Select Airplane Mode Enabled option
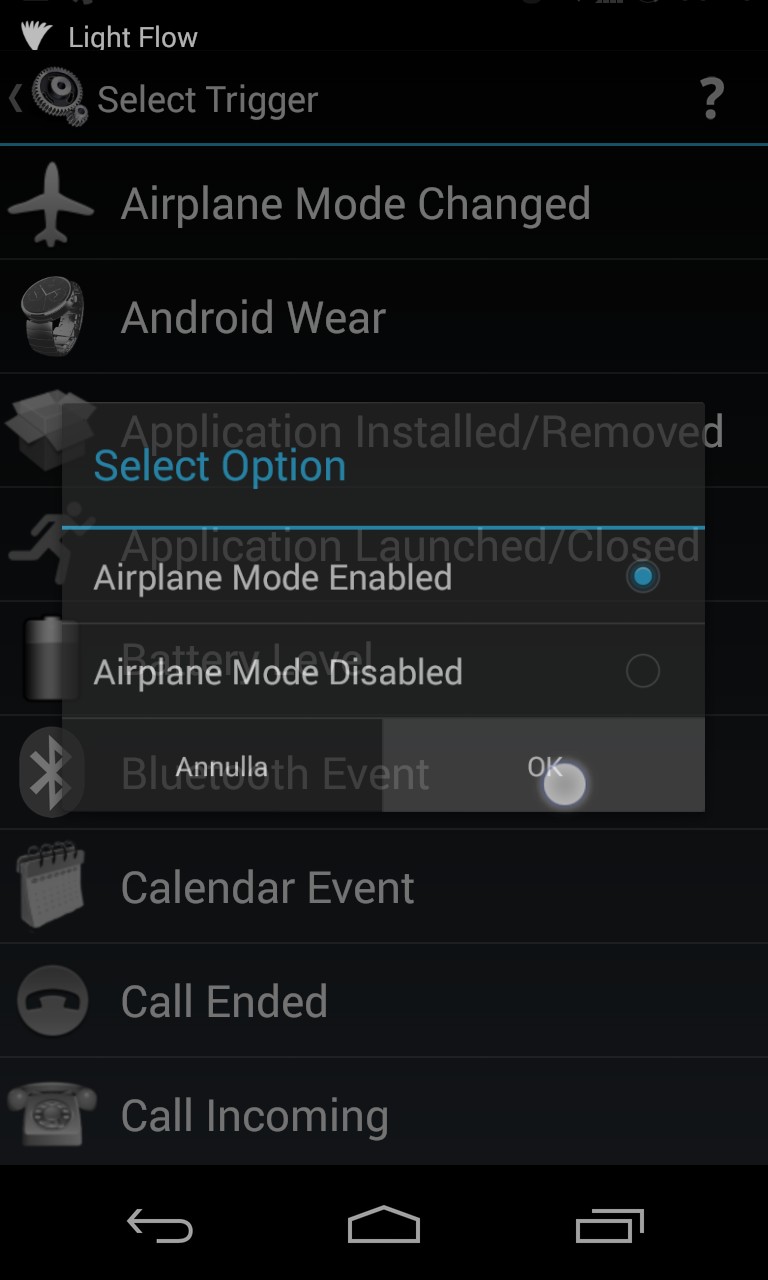Image resolution: width=768 pixels, height=1280 pixels. pyautogui.click(x=383, y=577)
